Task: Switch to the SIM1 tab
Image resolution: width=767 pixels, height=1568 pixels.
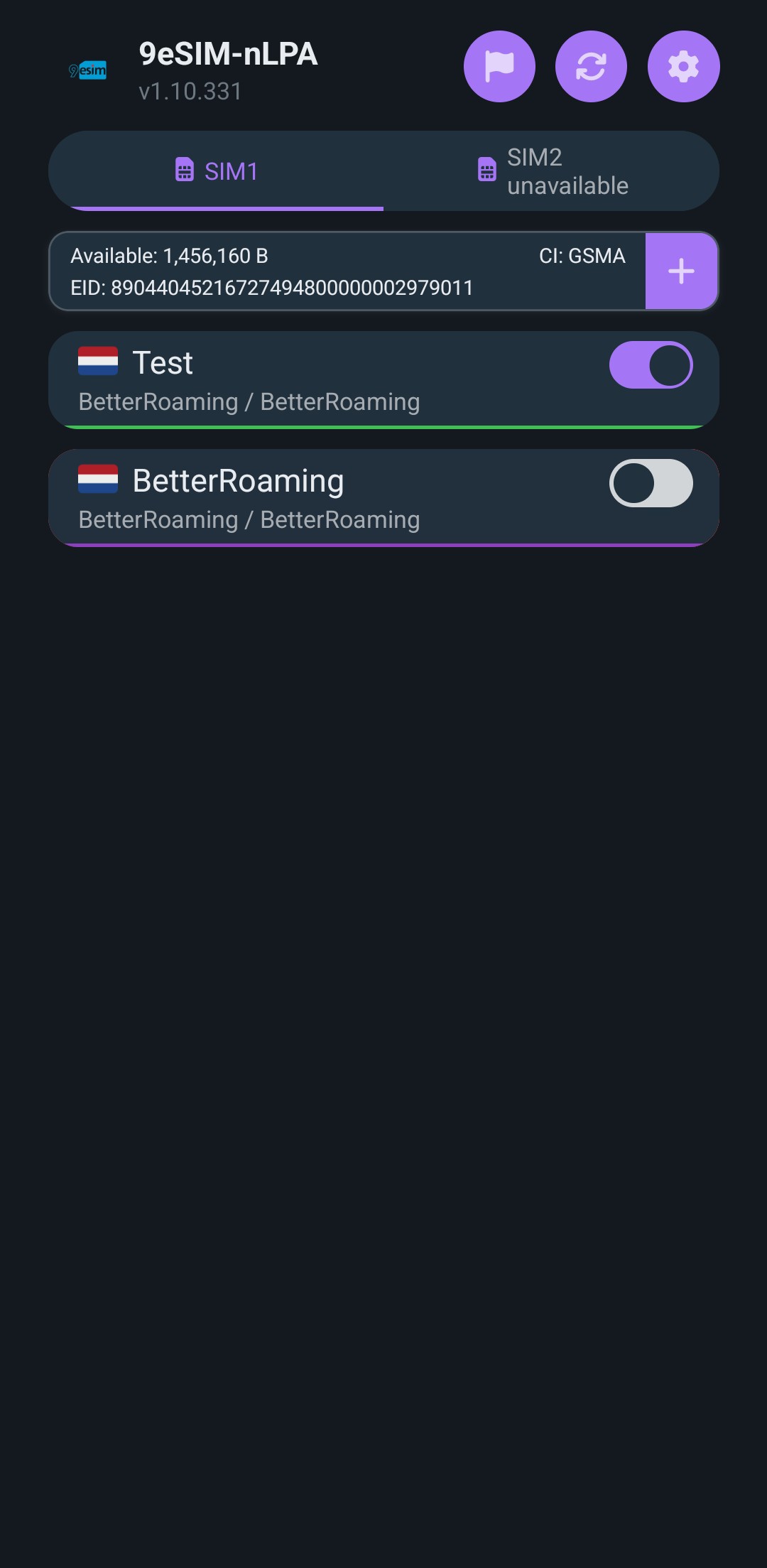Action: coord(217,171)
